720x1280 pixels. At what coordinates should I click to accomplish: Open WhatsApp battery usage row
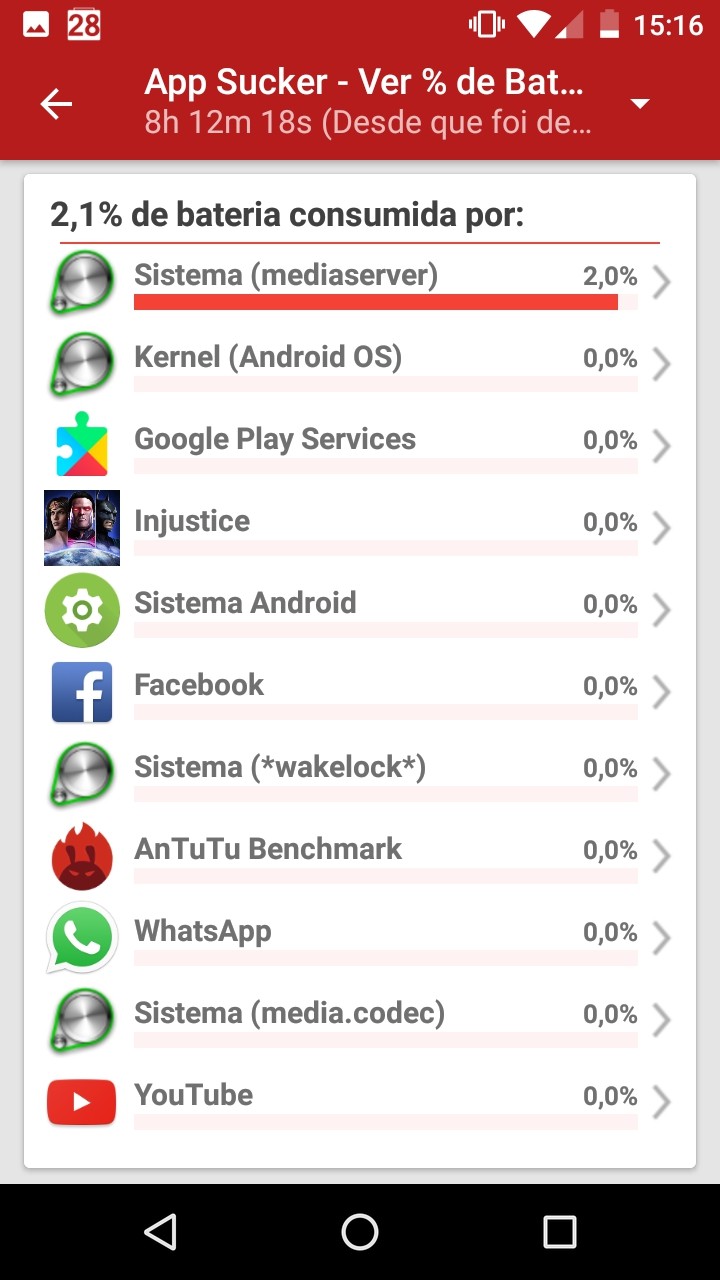(360, 940)
